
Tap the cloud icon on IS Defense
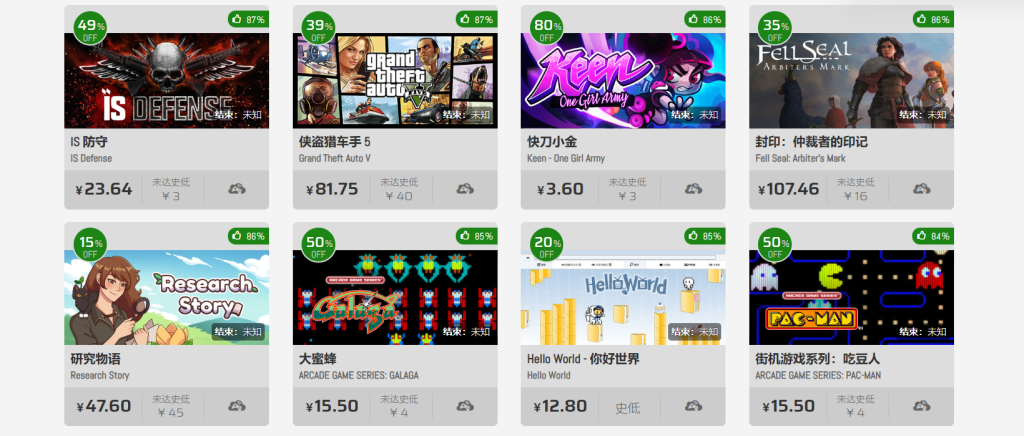237,188
